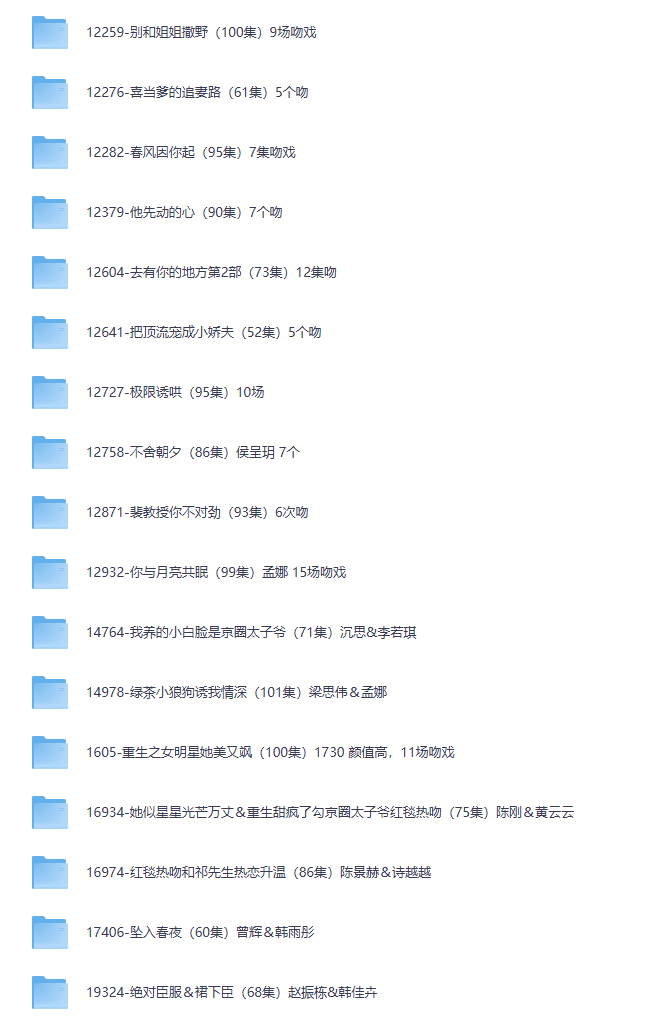Viewport: 655px width, 1019px height.
Task: Open folder 12276-喜当爹的追妻路
Action: (196, 92)
